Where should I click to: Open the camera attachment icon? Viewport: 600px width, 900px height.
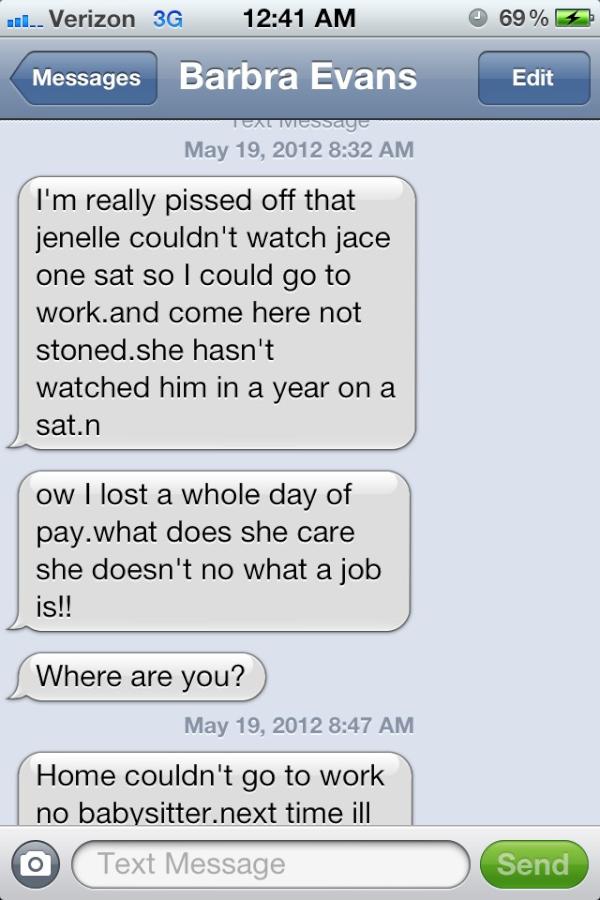pyautogui.click(x=36, y=864)
